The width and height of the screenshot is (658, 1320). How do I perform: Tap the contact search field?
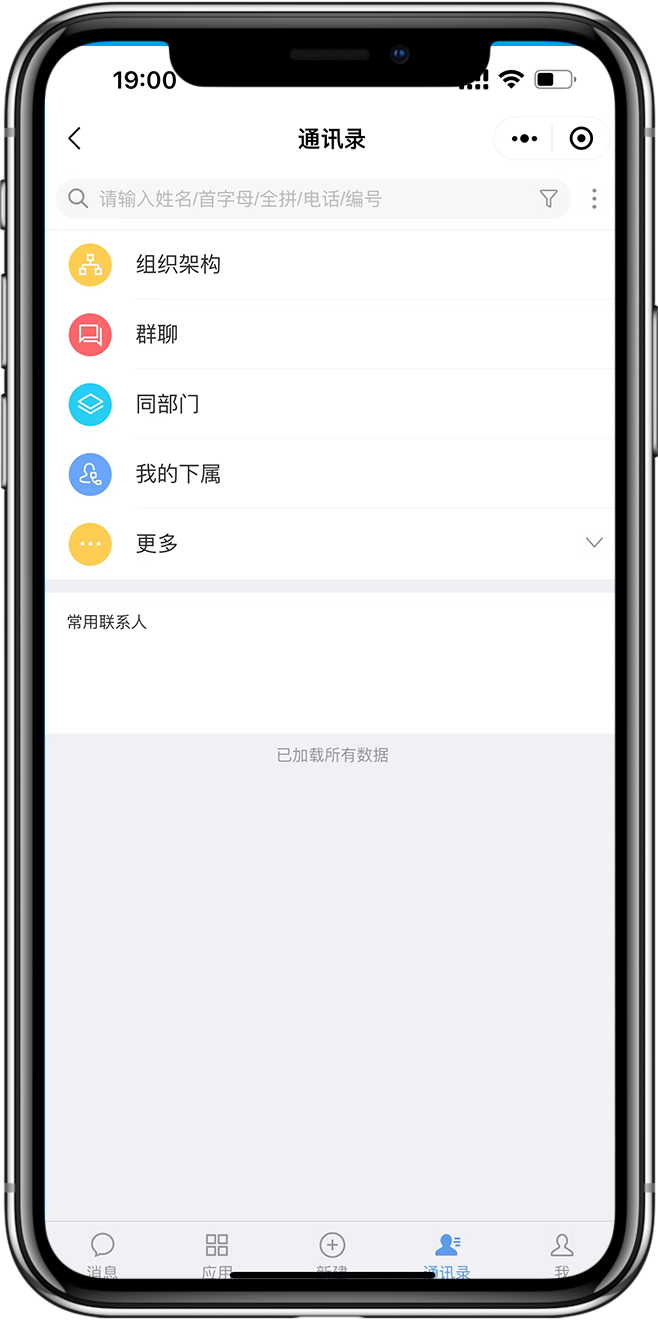point(300,199)
